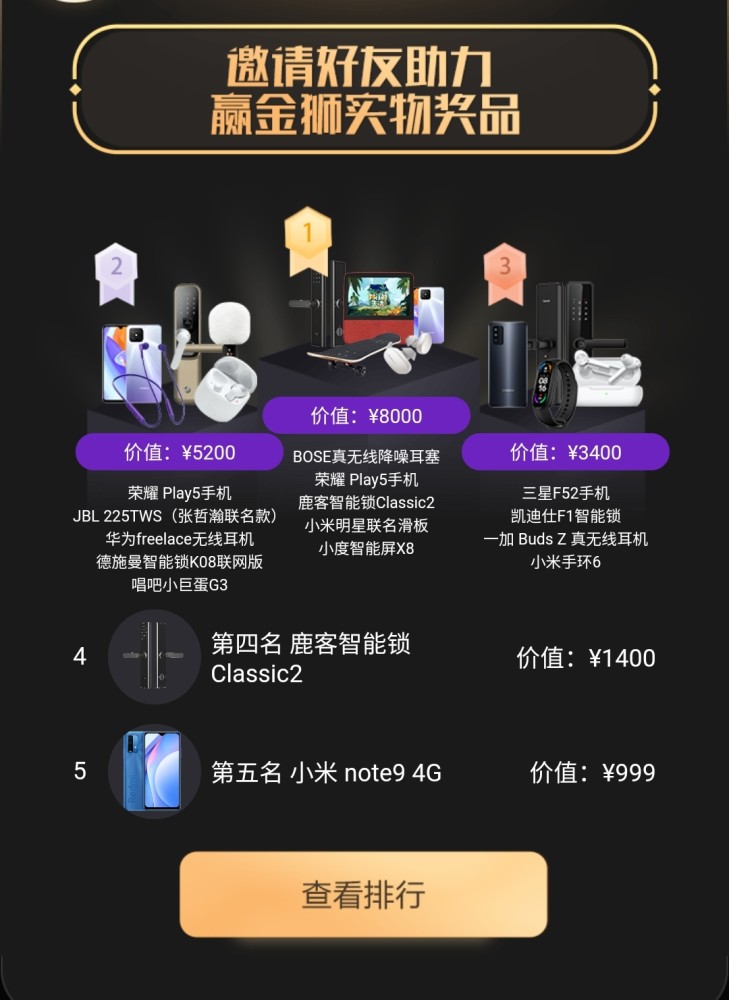Tap the 查看排行 button

point(363,894)
